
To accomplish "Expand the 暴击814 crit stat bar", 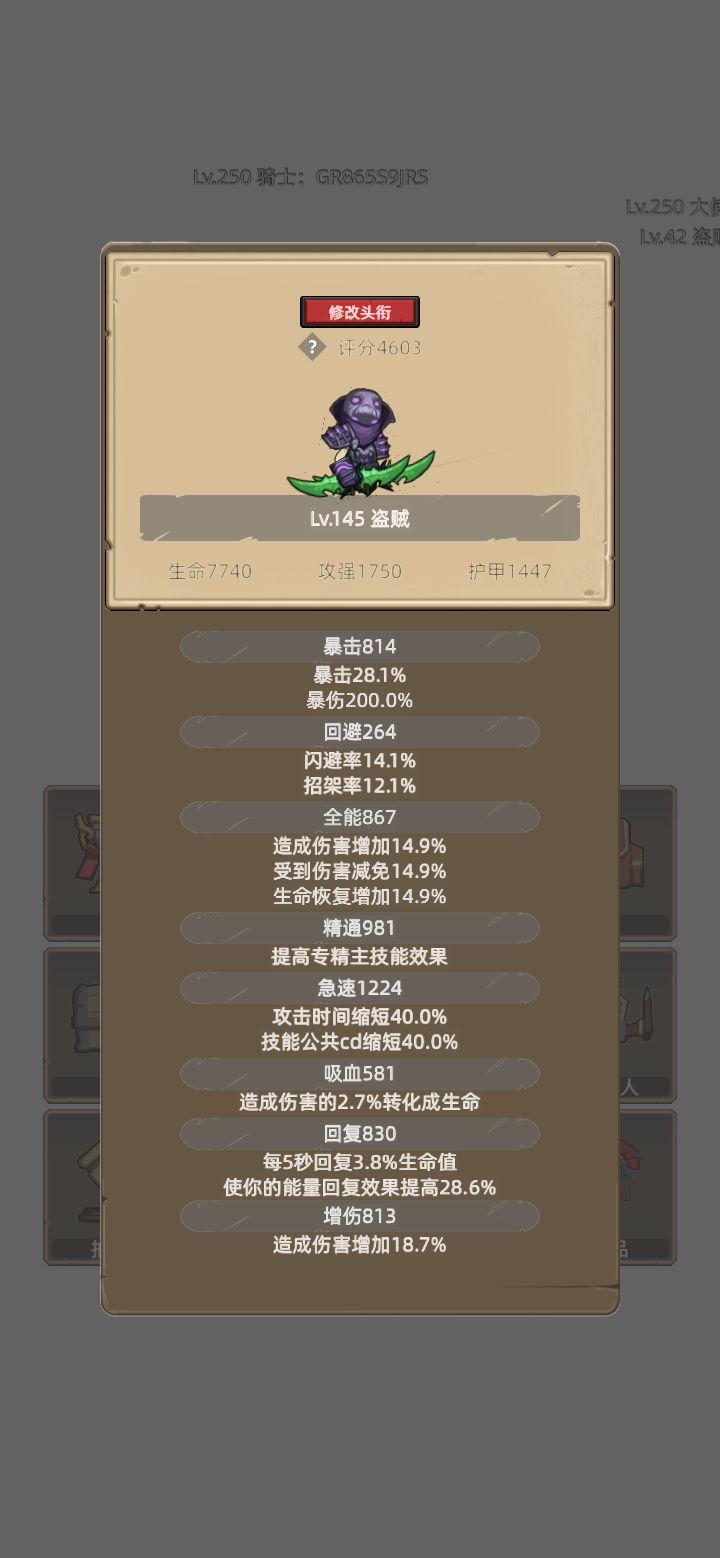I will tap(360, 646).
